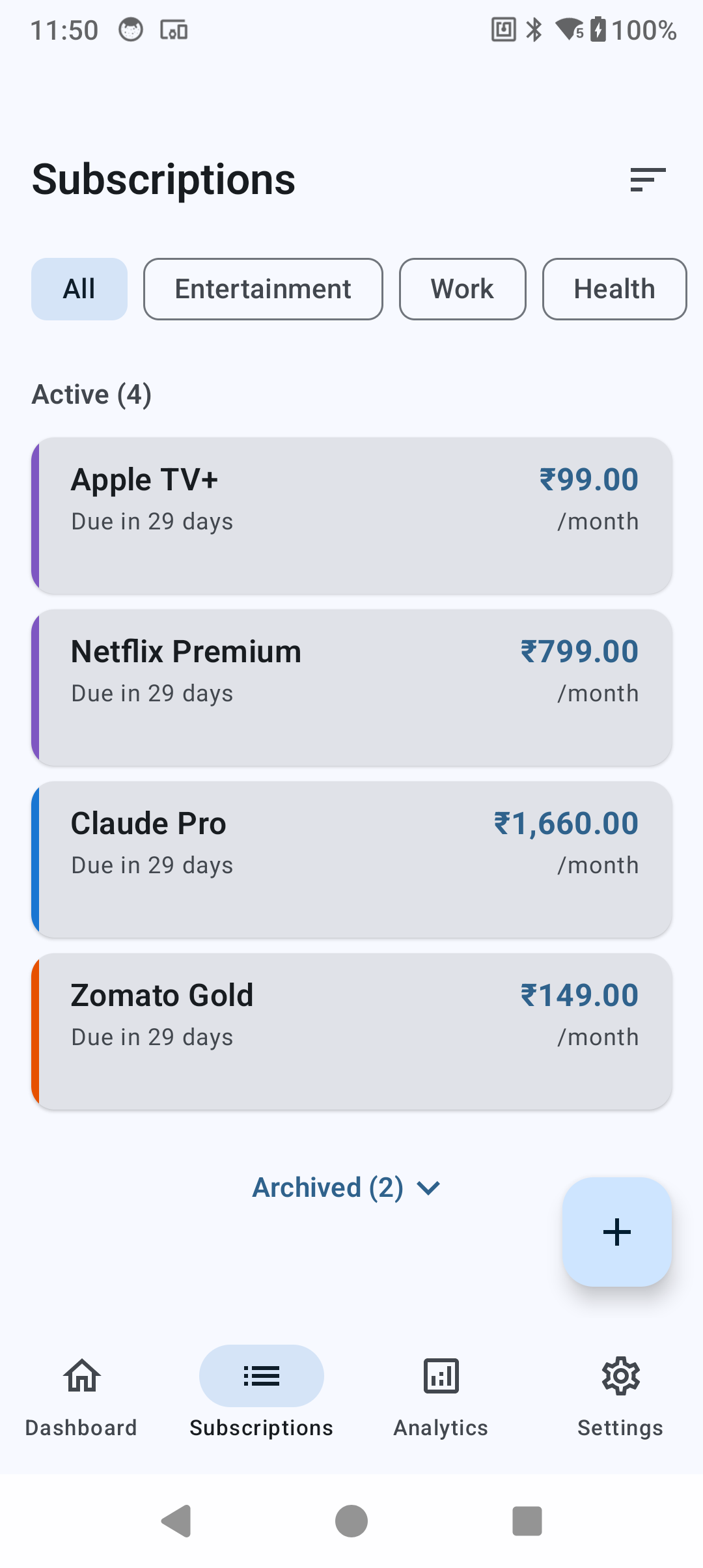Viewport: 703px width, 1568px height.
Task: Tap the Dashboard home icon
Action: (x=79, y=1376)
